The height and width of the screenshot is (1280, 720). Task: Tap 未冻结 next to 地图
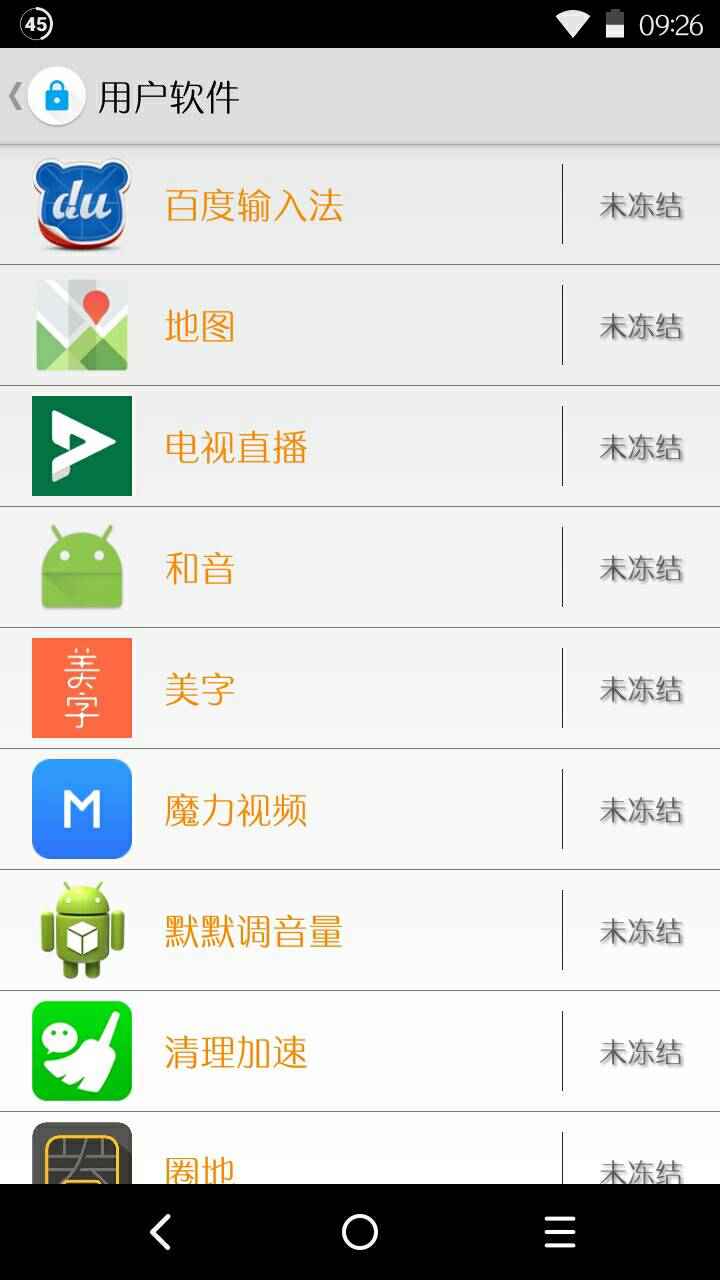click(x=641, y=326)
